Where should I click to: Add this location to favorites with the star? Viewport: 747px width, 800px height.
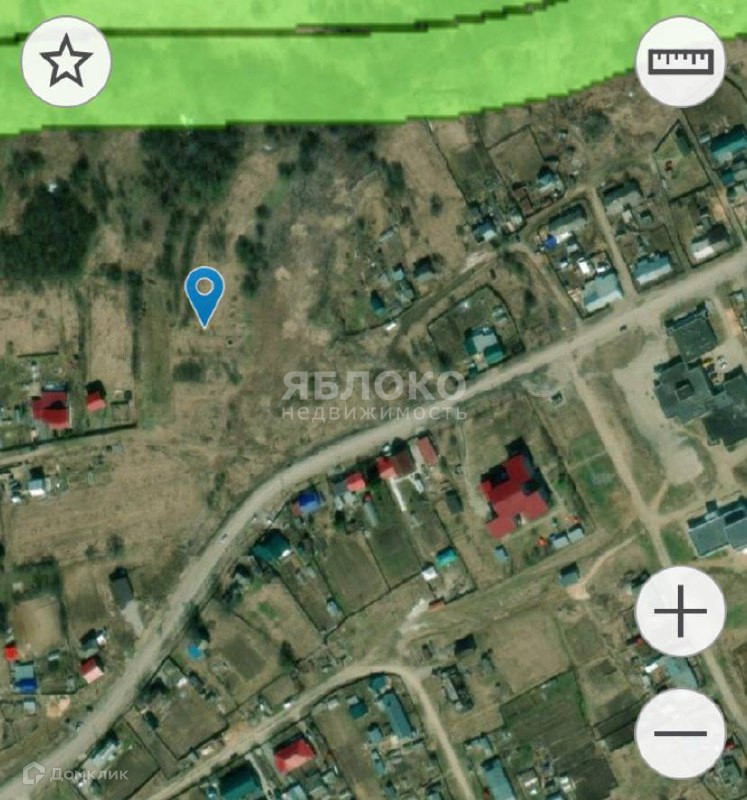coord(65,62)
